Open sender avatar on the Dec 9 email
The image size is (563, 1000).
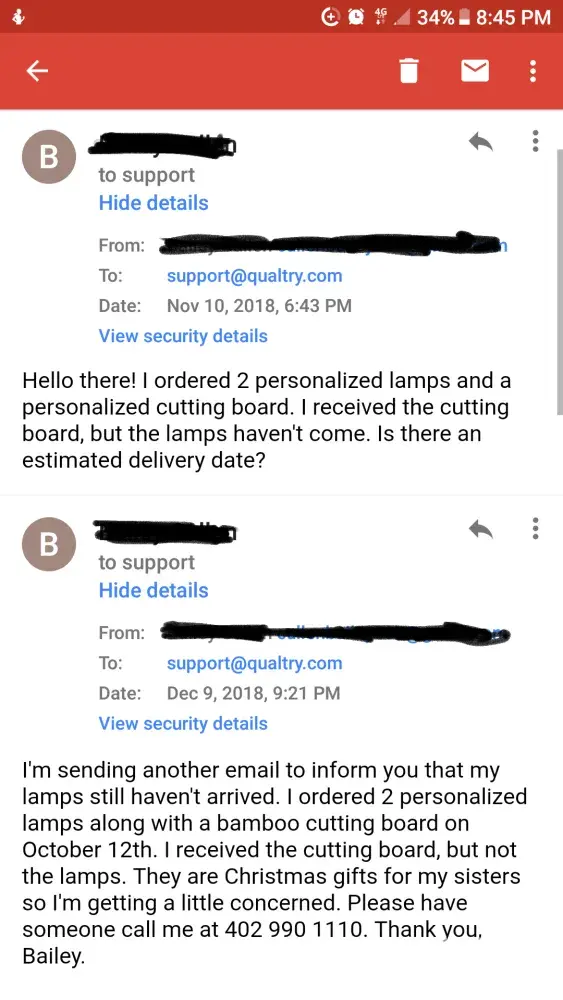coord(49,544)
